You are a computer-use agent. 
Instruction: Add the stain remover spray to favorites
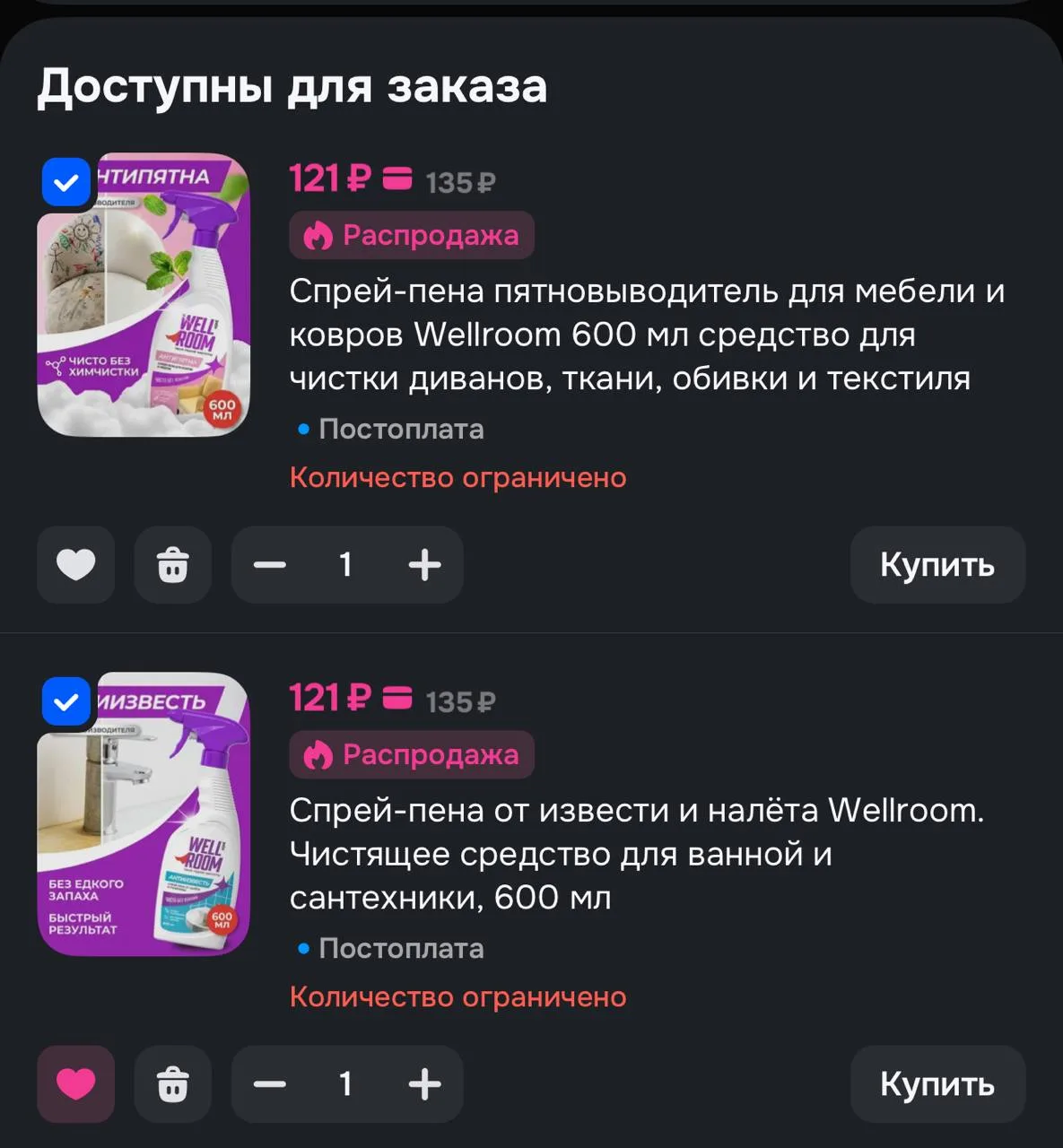click(x=76, y=565)
